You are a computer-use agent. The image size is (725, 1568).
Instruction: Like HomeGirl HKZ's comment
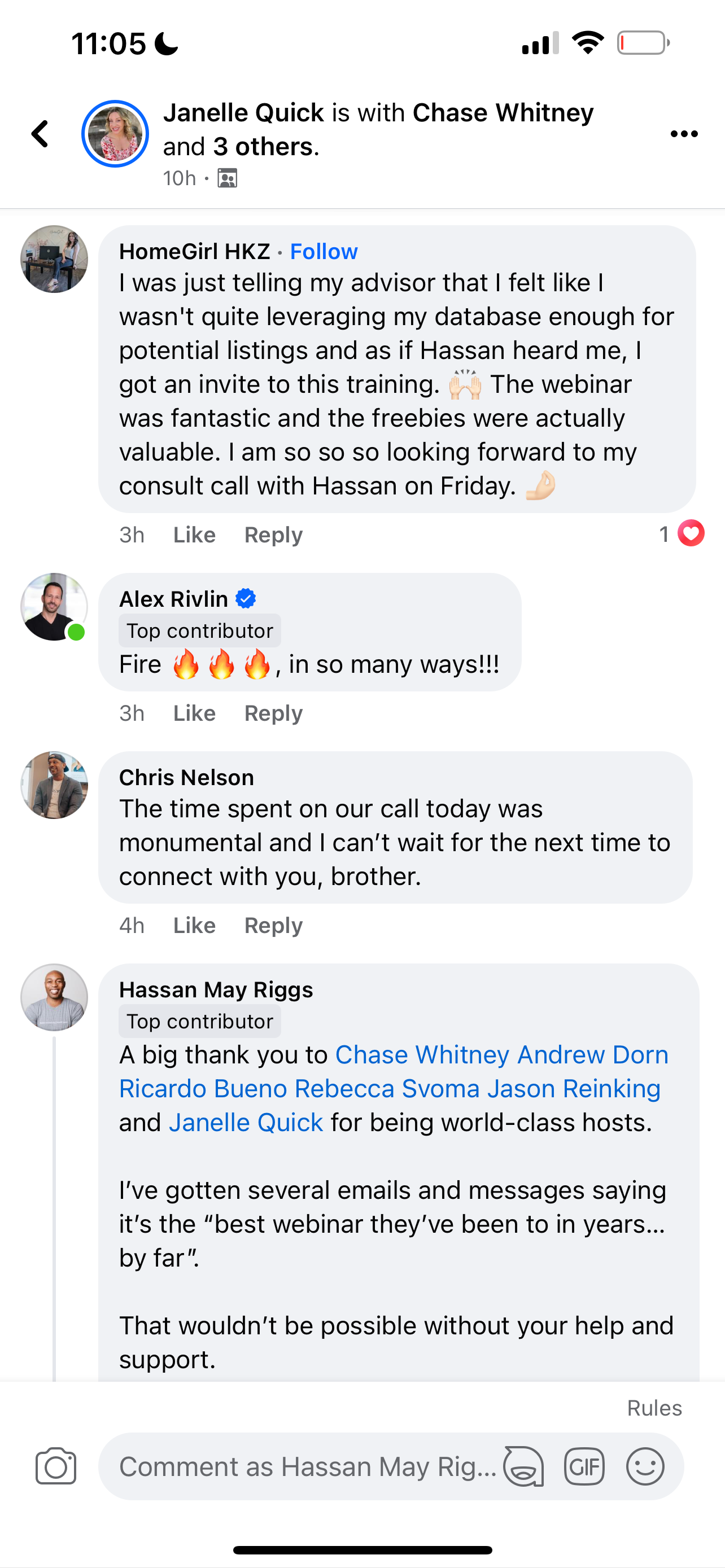pos(194,535)
